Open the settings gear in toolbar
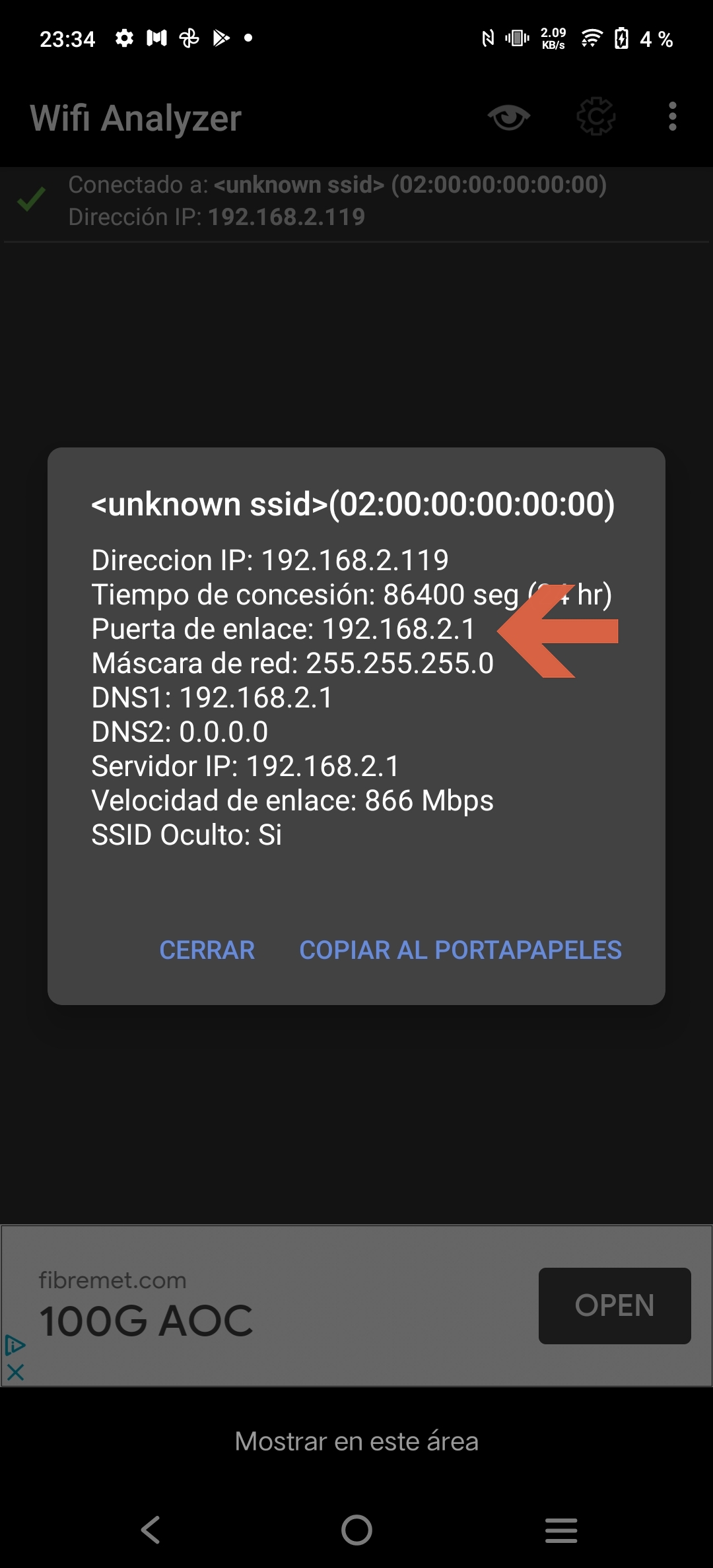 pos(595,117)
